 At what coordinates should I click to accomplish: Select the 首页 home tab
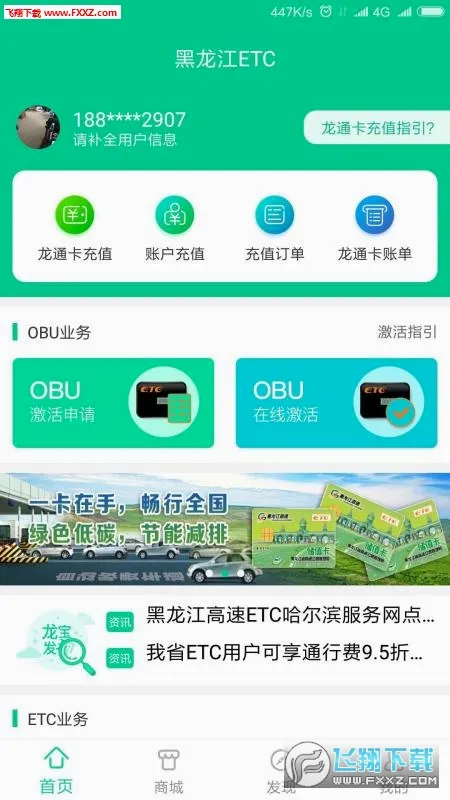coord(56,771)
